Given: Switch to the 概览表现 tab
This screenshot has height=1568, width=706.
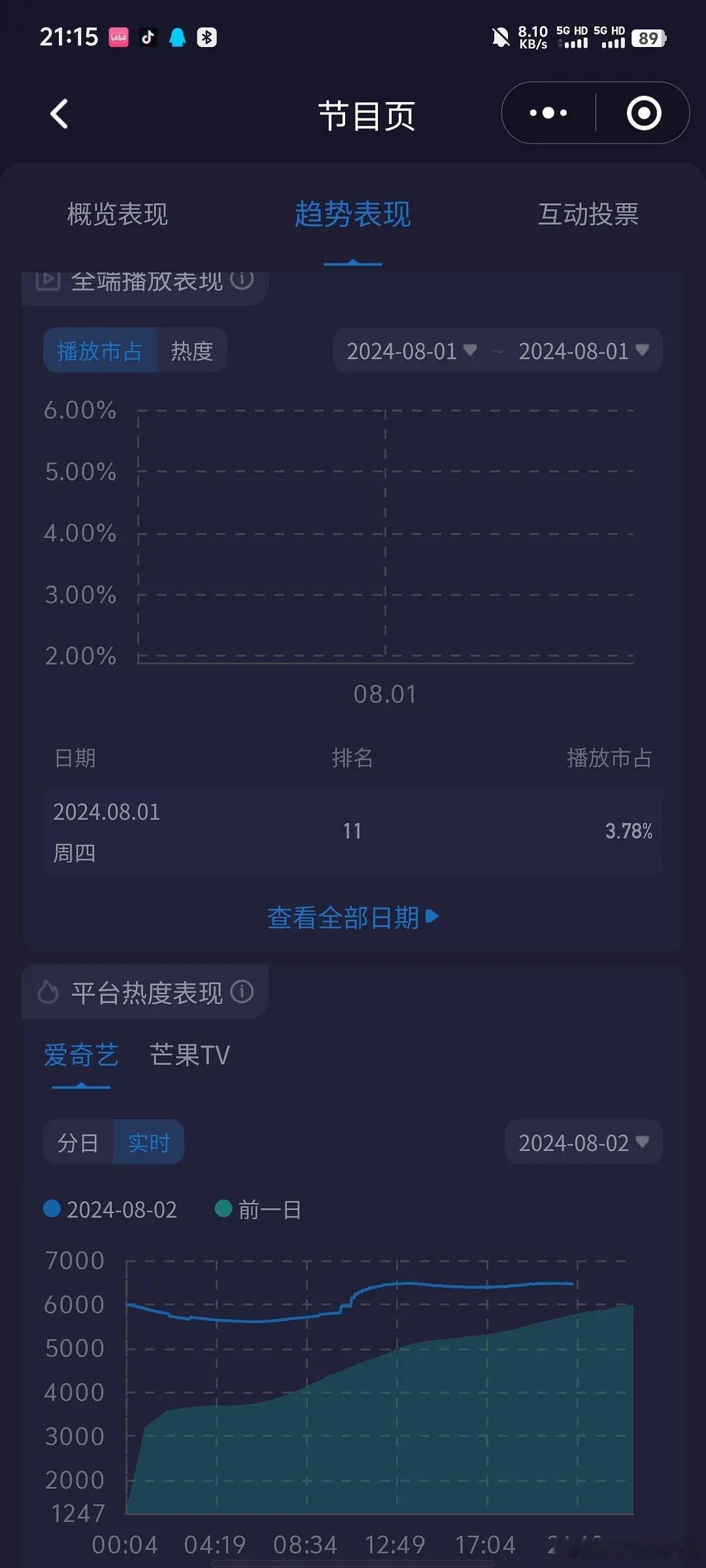Looking at the screenshot, I should coord(116,216).
